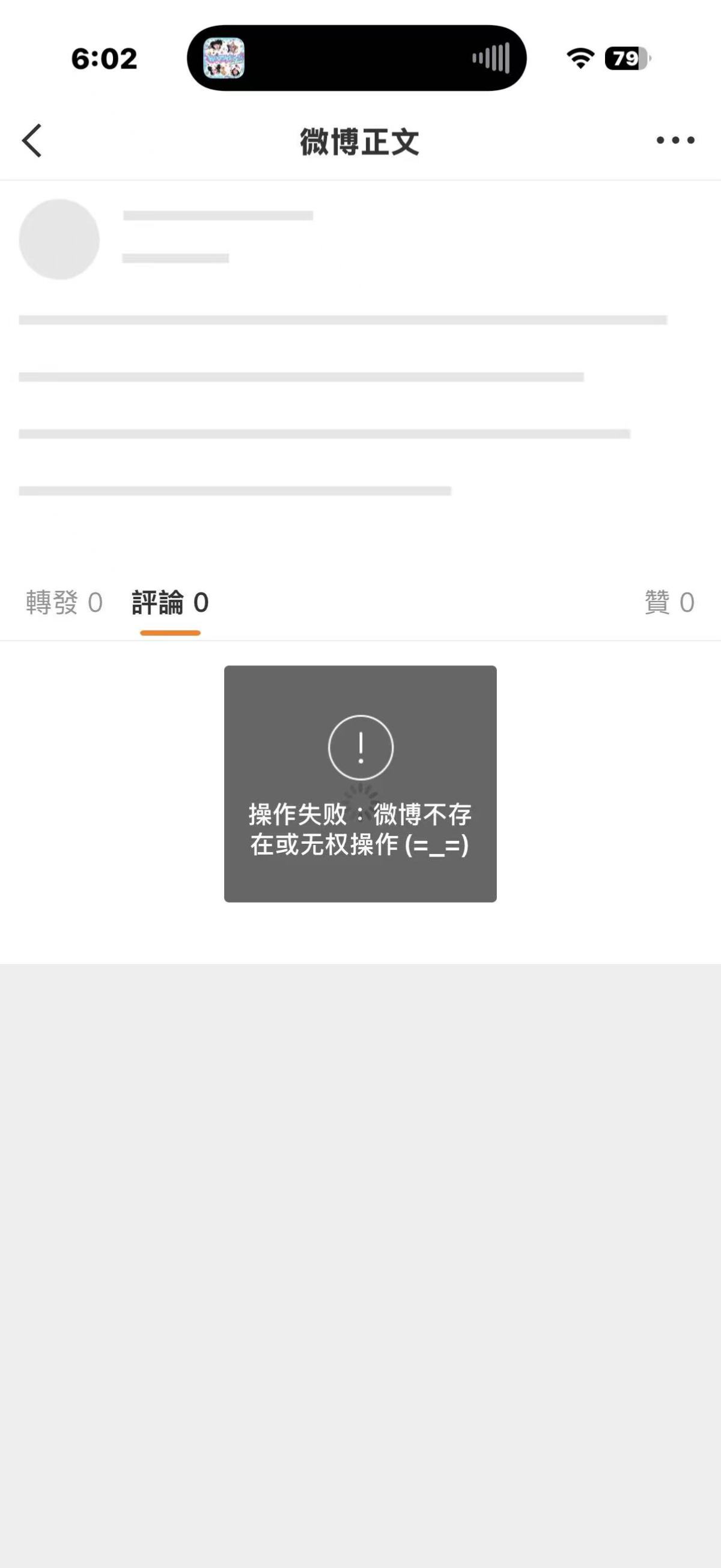Open the Dynamic Island now-playing activity
Viewport: 721px width, 1568px height.
click(356, 58)
